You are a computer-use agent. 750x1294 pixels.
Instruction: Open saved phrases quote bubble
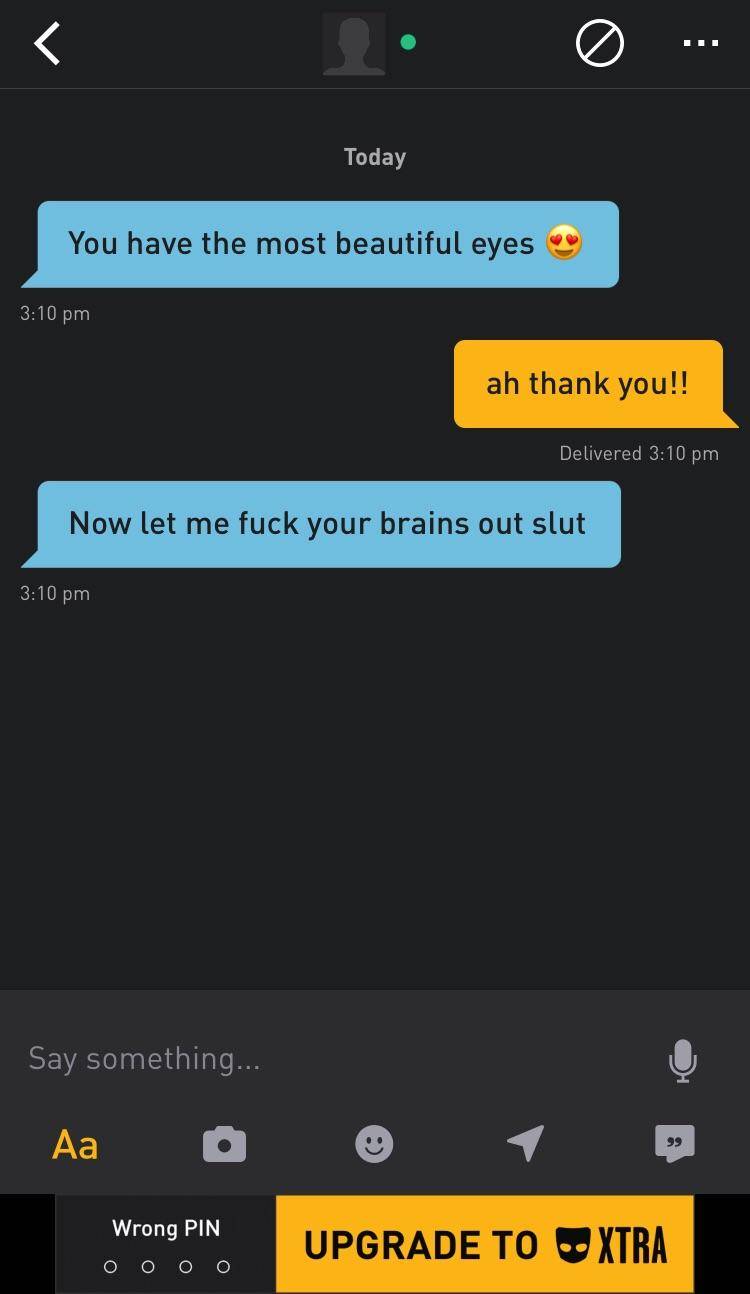pos(675,1144)
